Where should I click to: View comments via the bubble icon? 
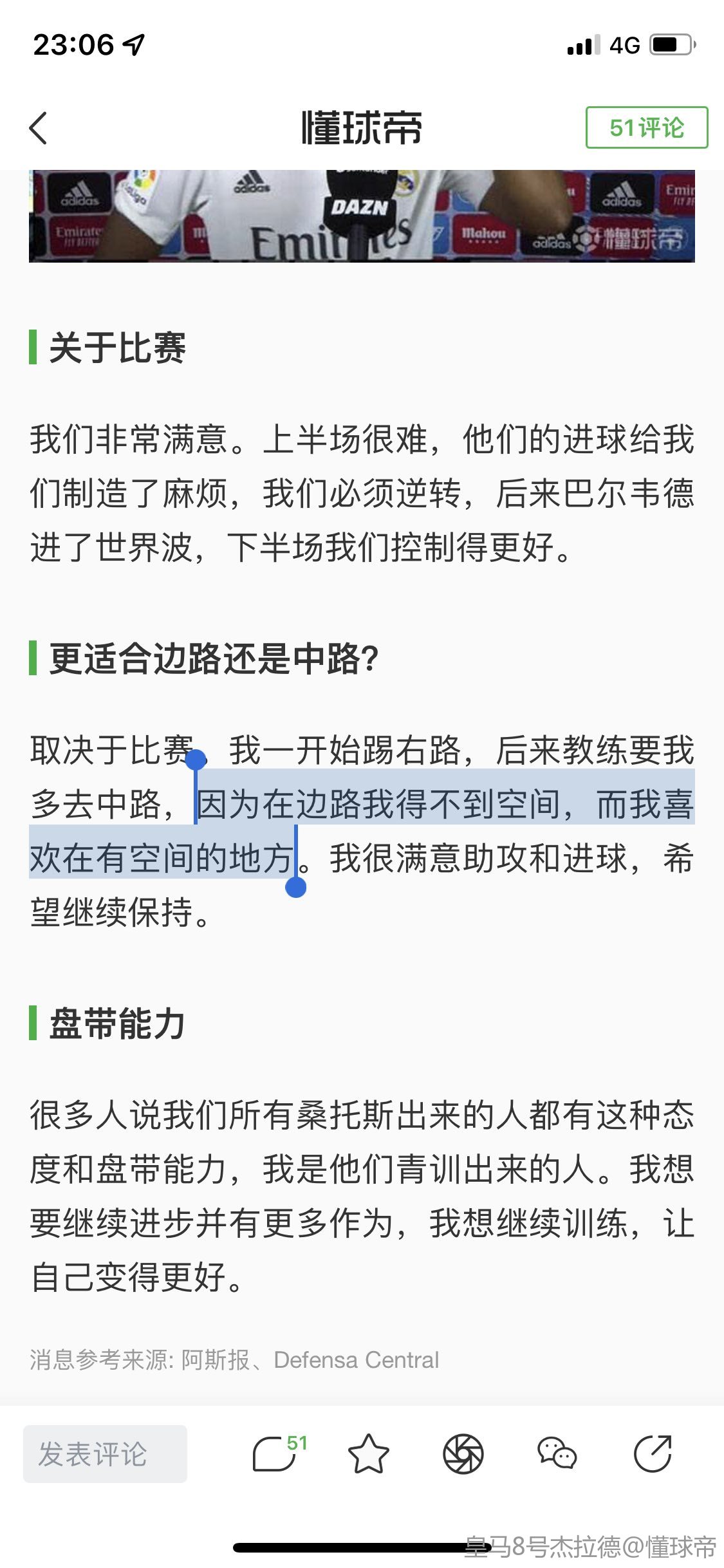(x=275, y=1453)
